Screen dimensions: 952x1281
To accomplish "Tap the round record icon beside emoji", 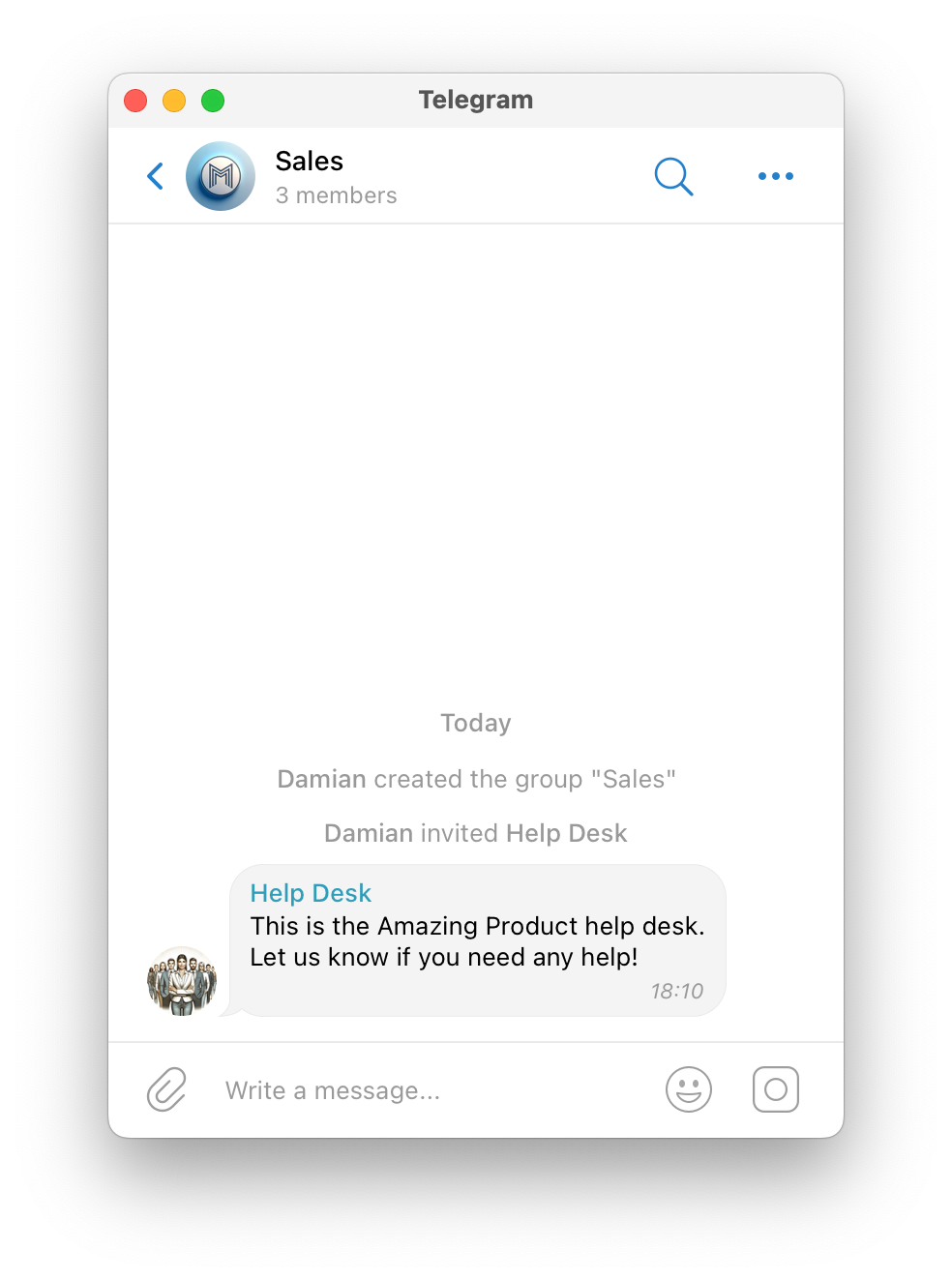I will pyautogui.click(x=776, y=1089).
